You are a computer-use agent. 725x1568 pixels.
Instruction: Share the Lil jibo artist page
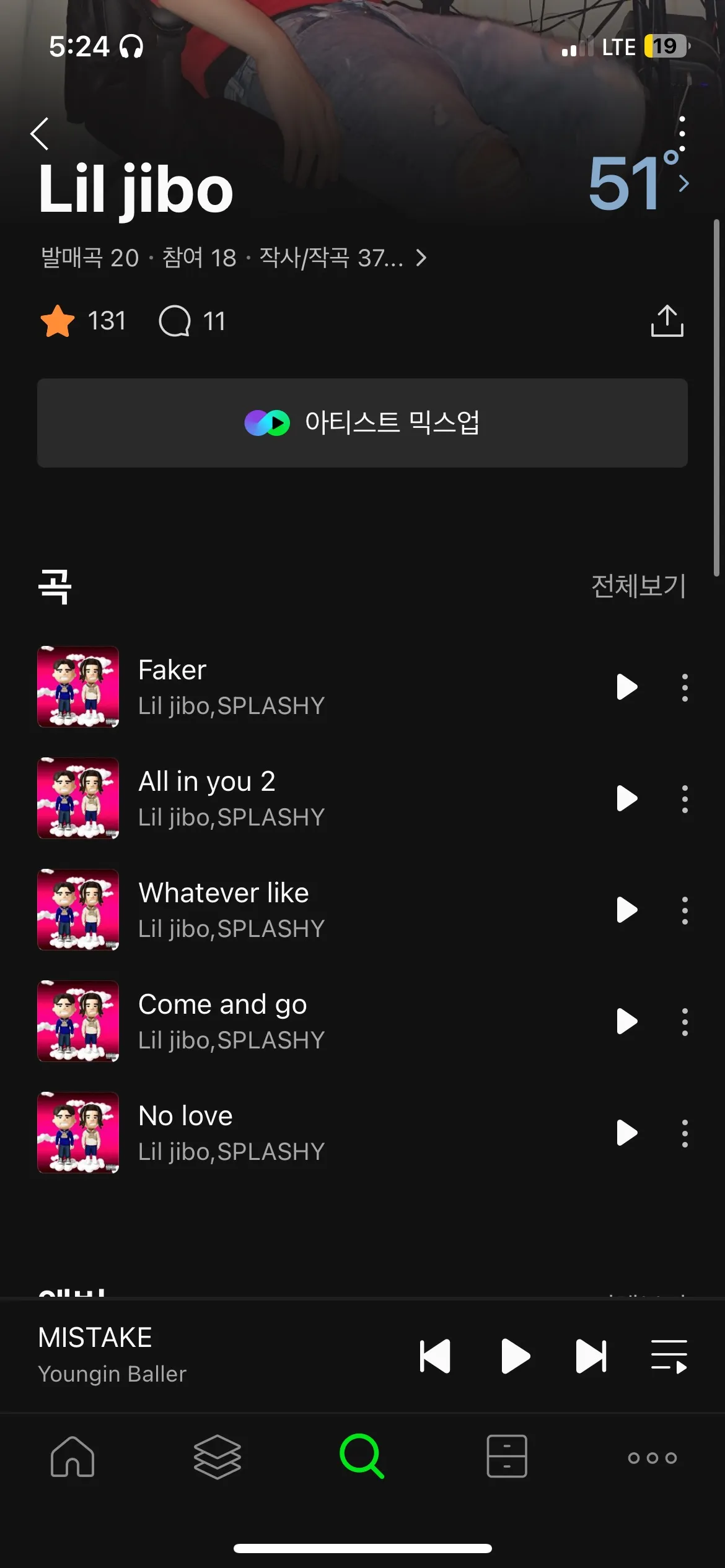click(667, 320)
